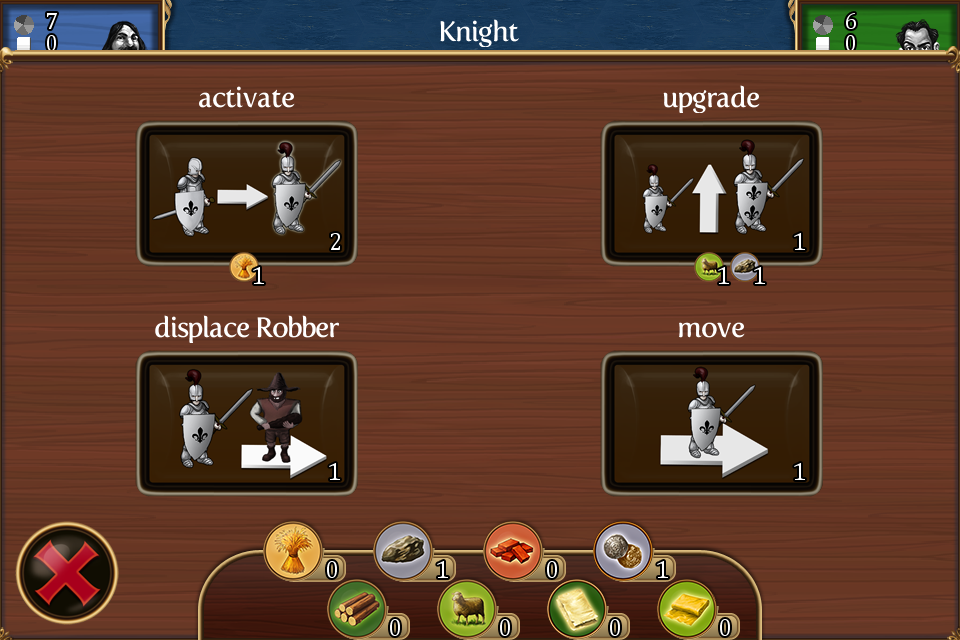Viewport: 960px width, 640px height.
Task: Choose the move knight action
Action: (x=711, y=424)
